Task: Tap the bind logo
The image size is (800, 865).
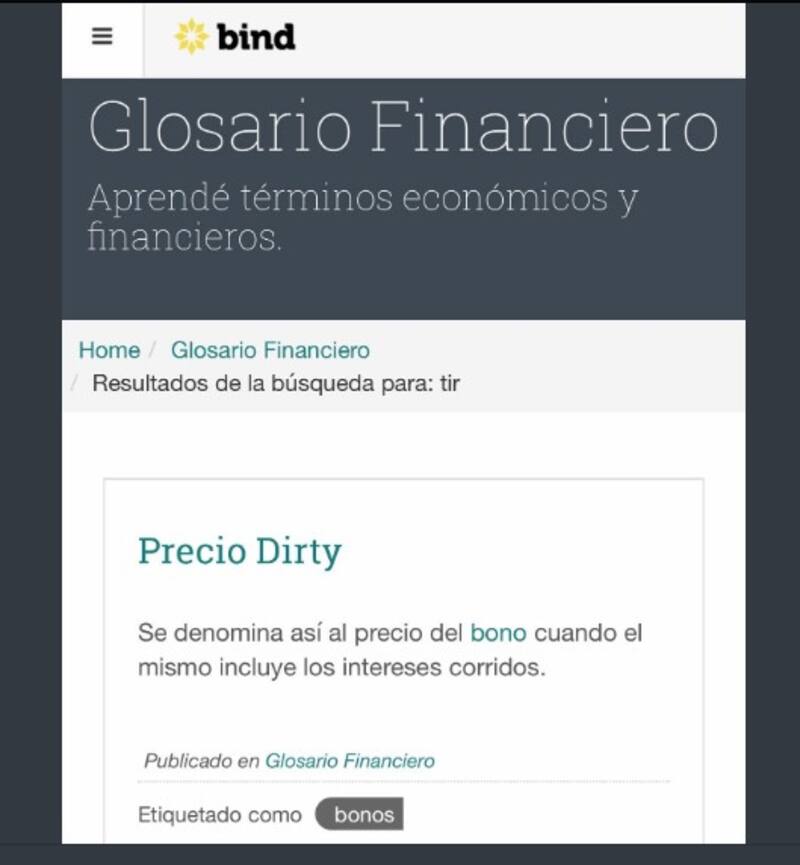Action: 235,38
